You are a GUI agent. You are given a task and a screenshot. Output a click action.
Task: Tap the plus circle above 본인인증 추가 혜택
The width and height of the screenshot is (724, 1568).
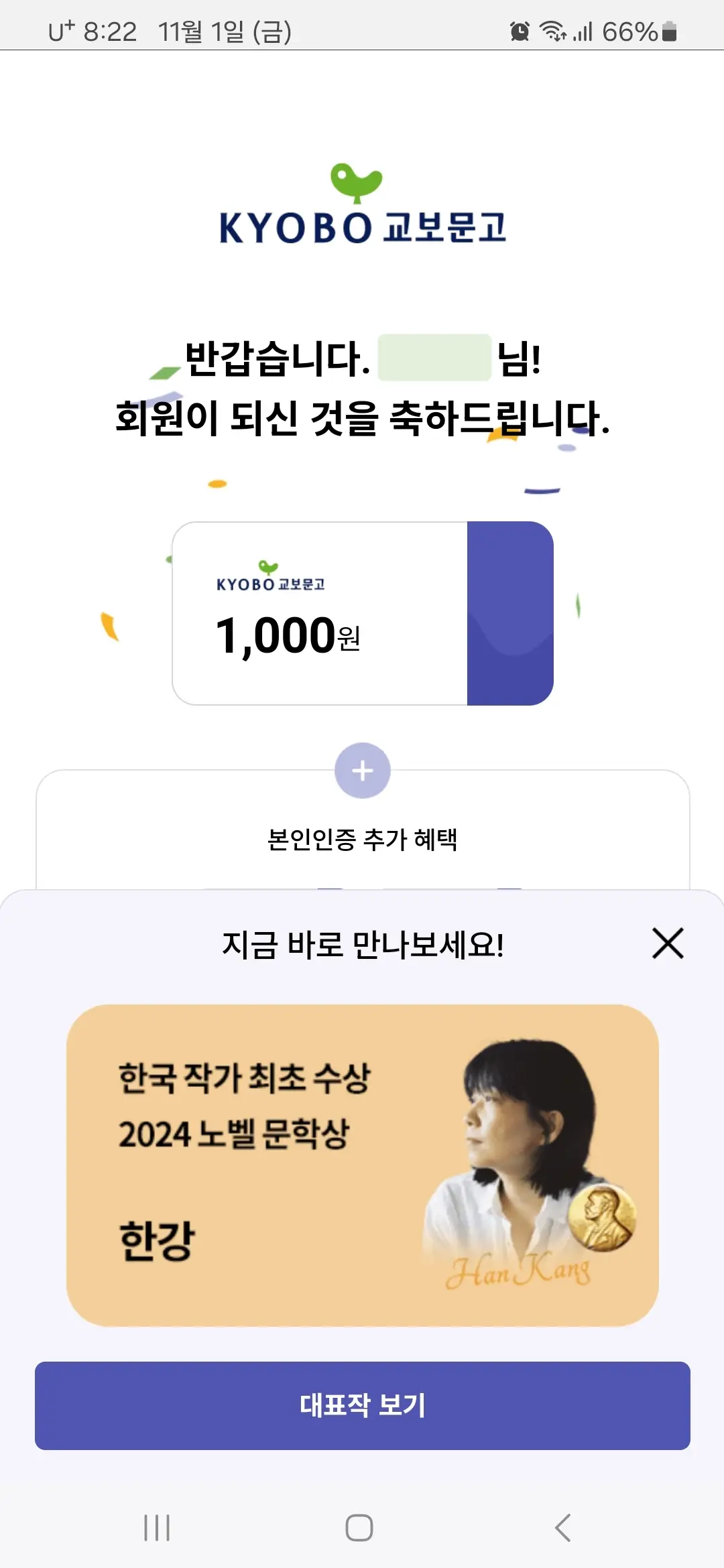pos(362,770)
